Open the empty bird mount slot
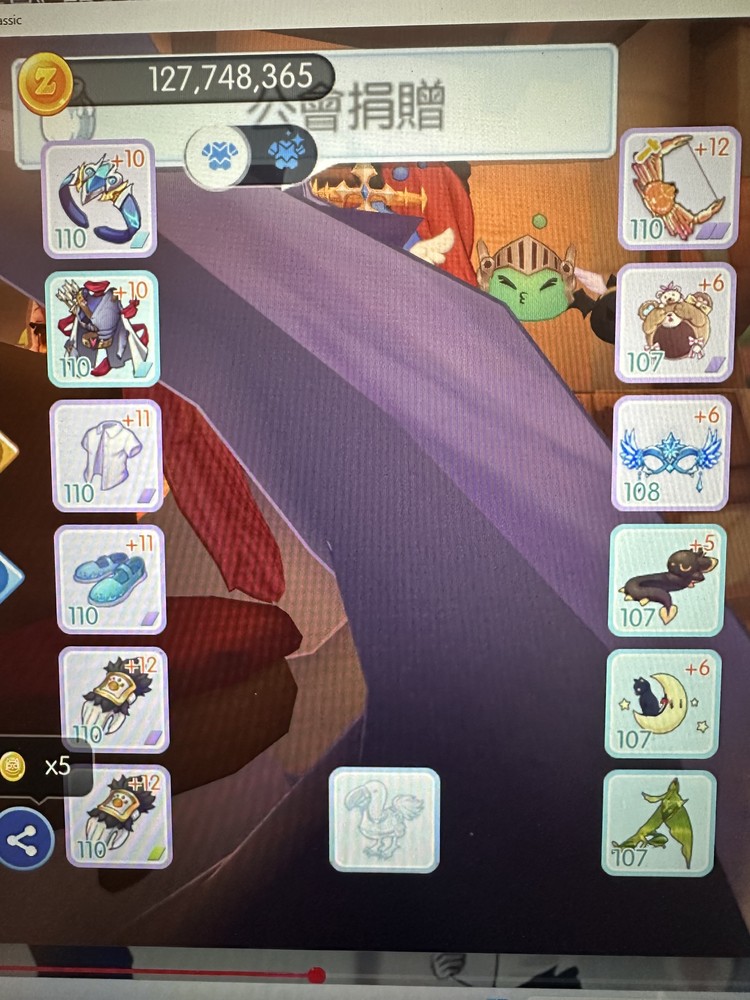The image size is (750, 1000). (x=384, y=820)
